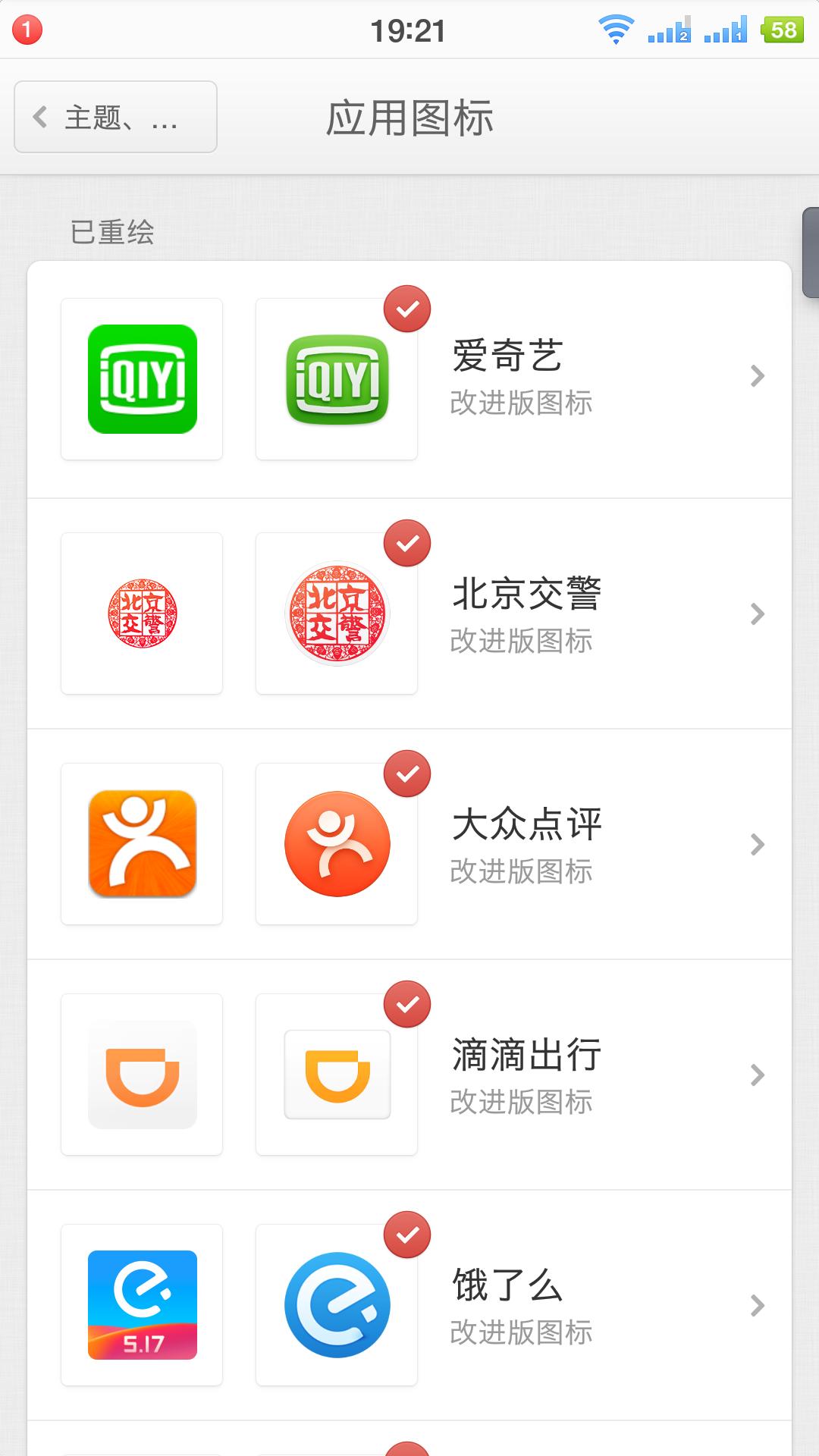Viewport: 819px width, 1456px height.
Task: Toggle the checkmark on the 饿了么 icon
Action: (408, 1233)
